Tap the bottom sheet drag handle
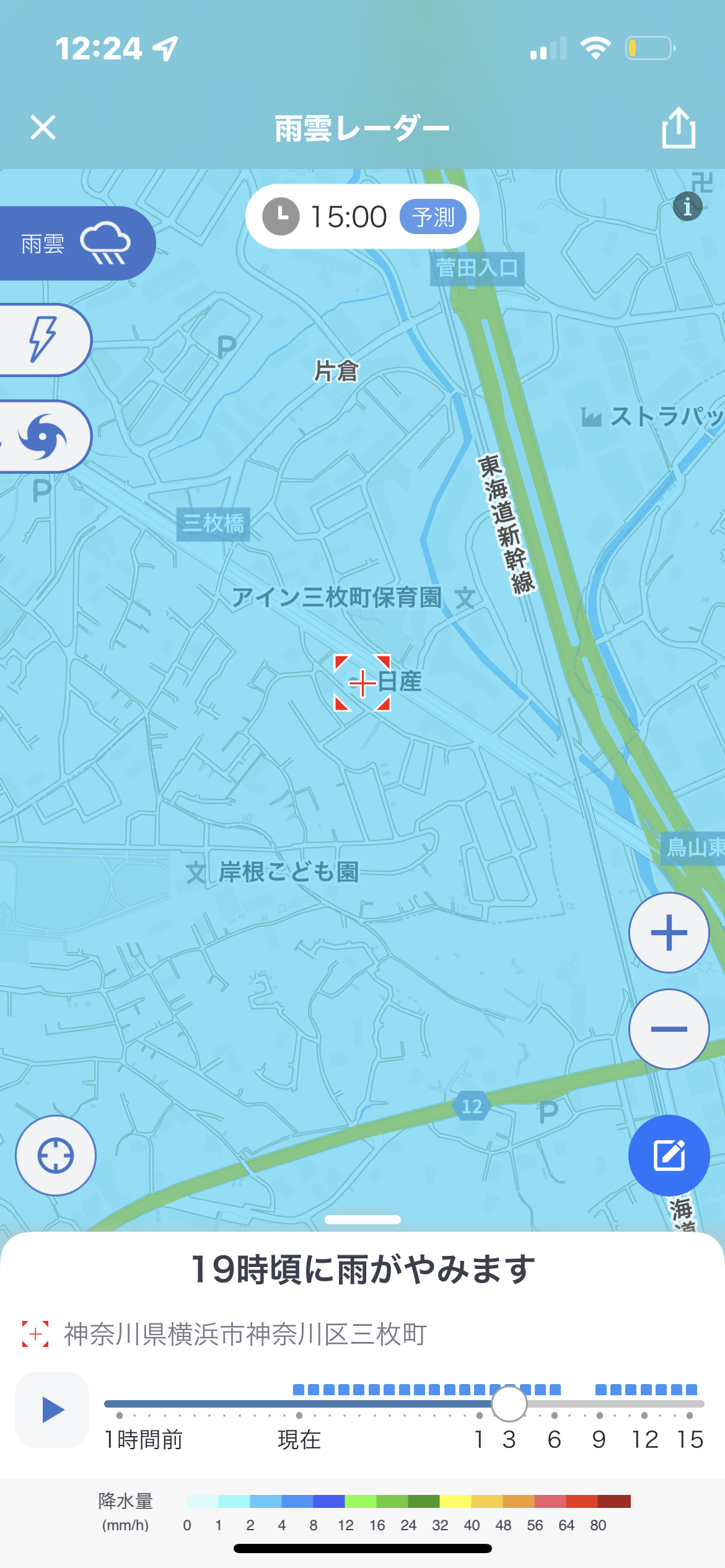This screenshot has width=725, height=1568. (x=362, y=1219)
